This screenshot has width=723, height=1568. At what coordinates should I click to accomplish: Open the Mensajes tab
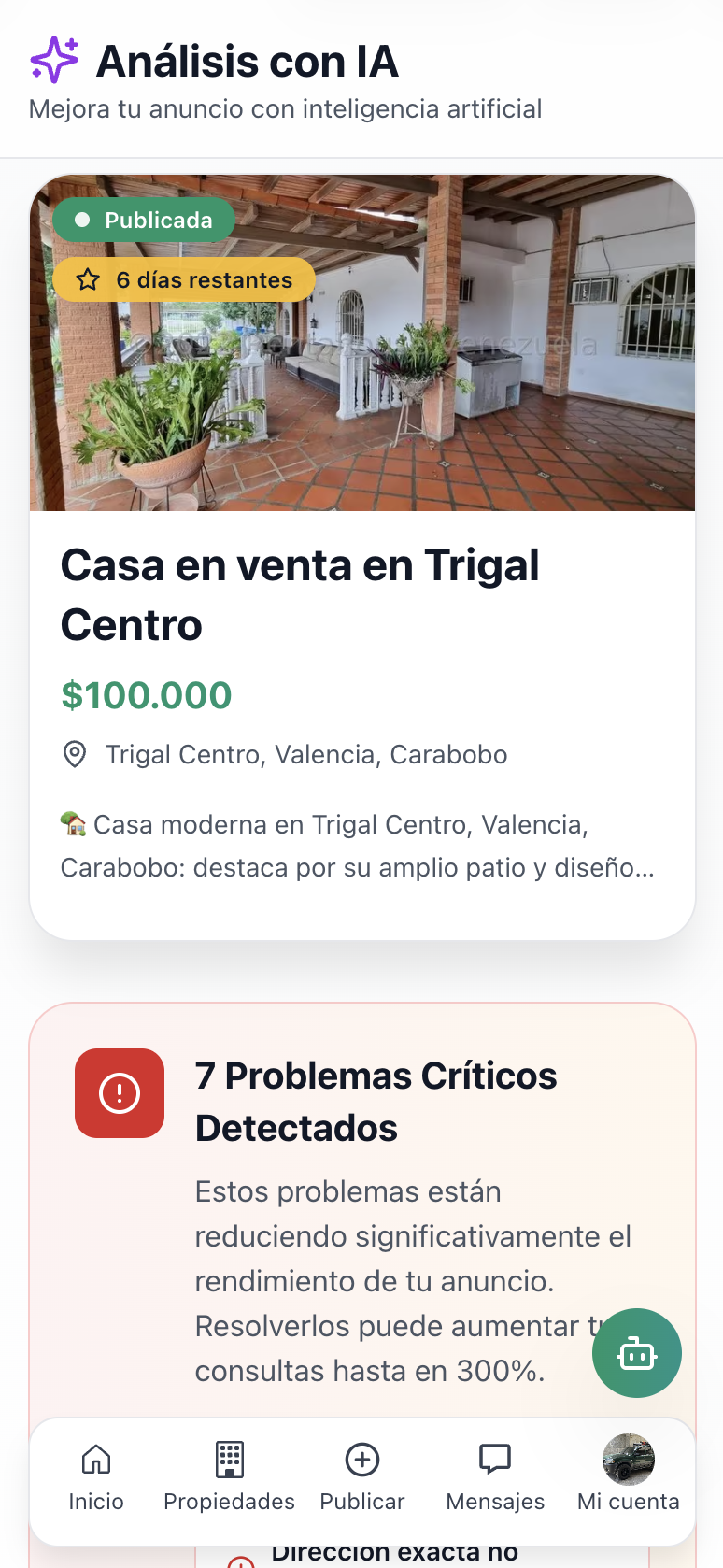495,1476
